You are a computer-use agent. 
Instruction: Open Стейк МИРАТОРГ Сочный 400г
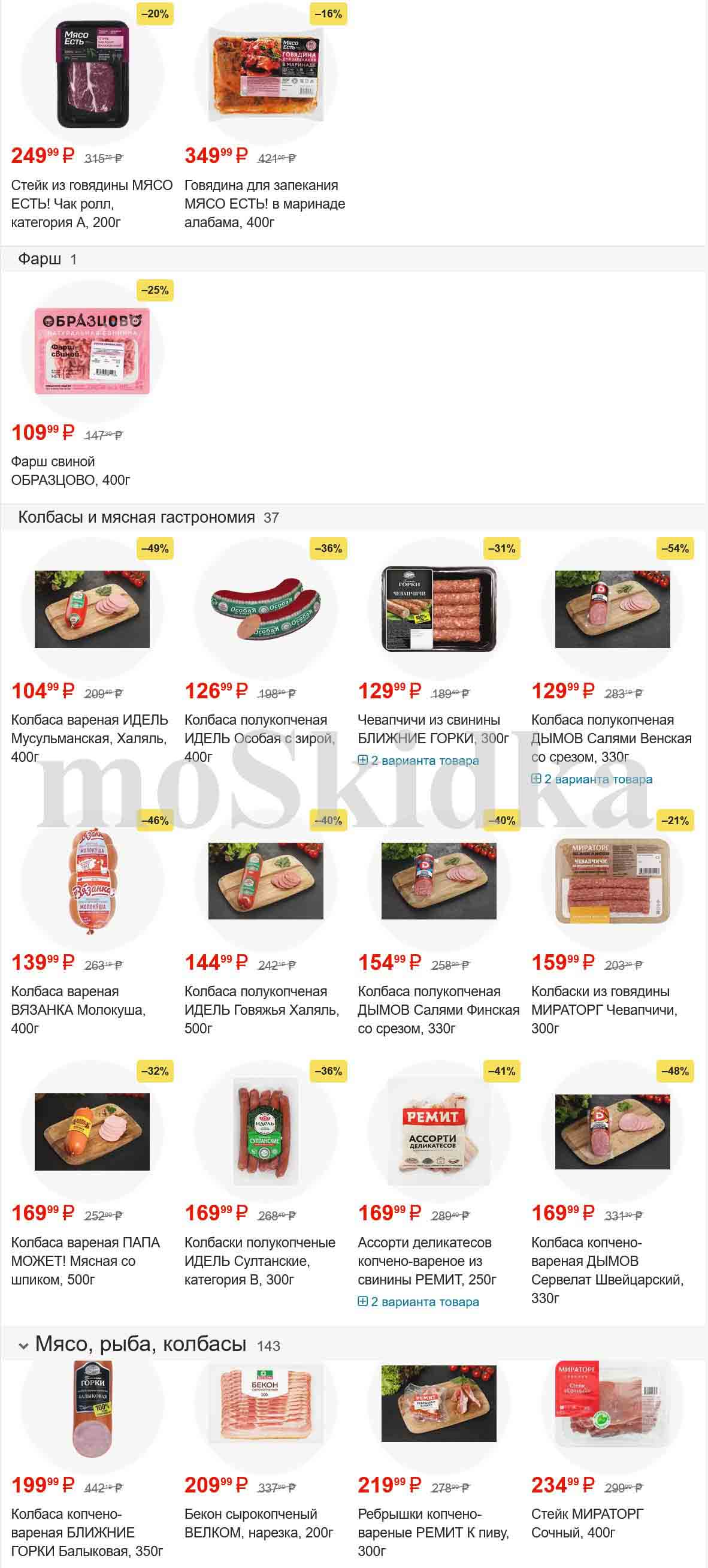tap(587, 1523)
